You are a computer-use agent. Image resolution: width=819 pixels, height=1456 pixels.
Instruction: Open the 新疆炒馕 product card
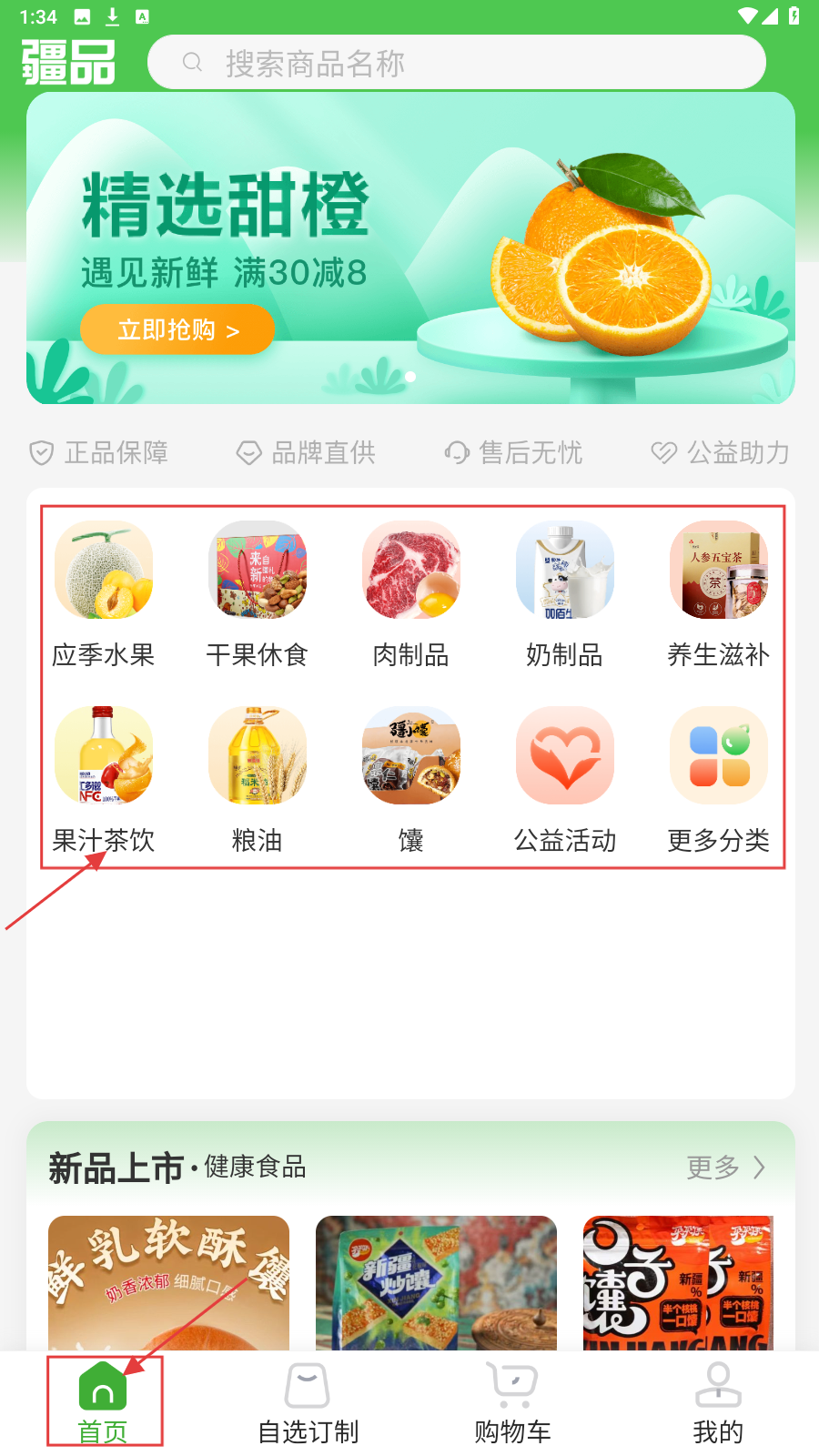coord(436,1283)
